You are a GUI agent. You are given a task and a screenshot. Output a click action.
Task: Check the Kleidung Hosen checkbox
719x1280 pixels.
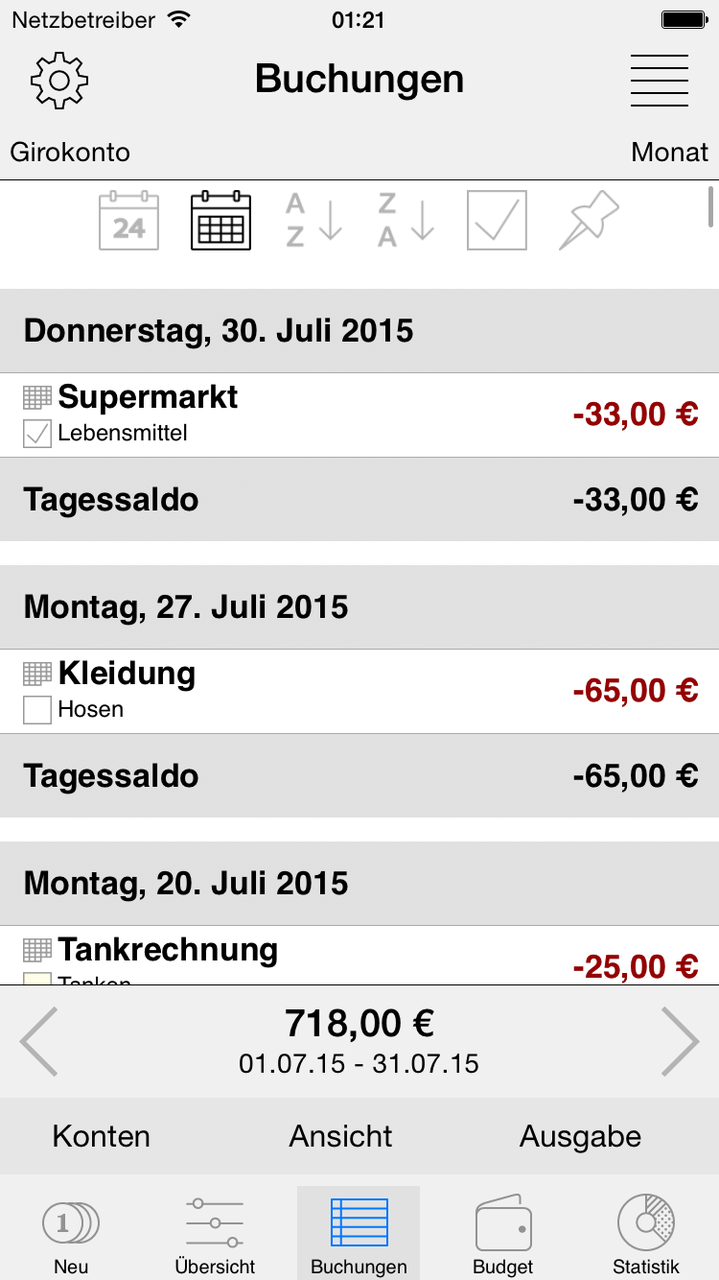point(37,710)
